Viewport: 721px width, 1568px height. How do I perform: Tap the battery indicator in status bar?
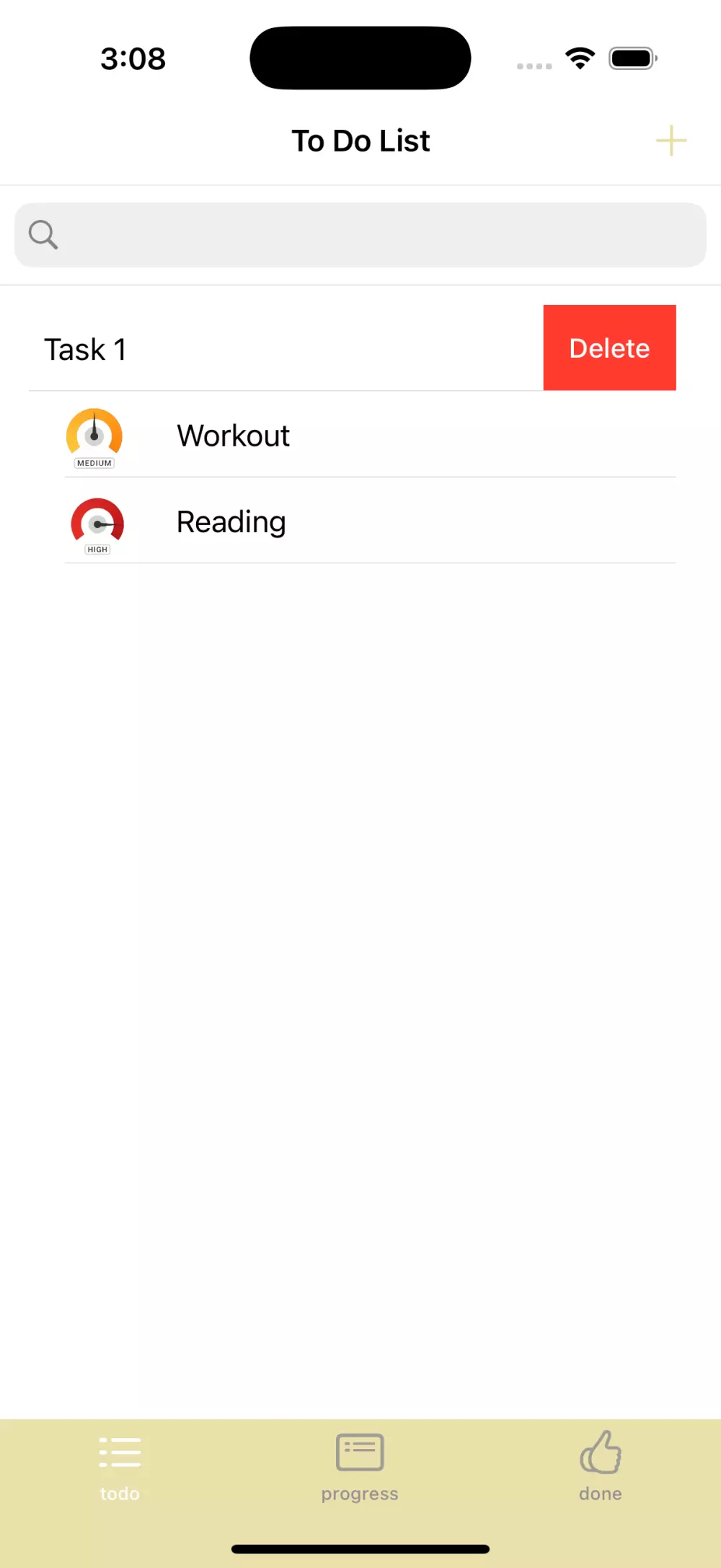pos(632,57)
